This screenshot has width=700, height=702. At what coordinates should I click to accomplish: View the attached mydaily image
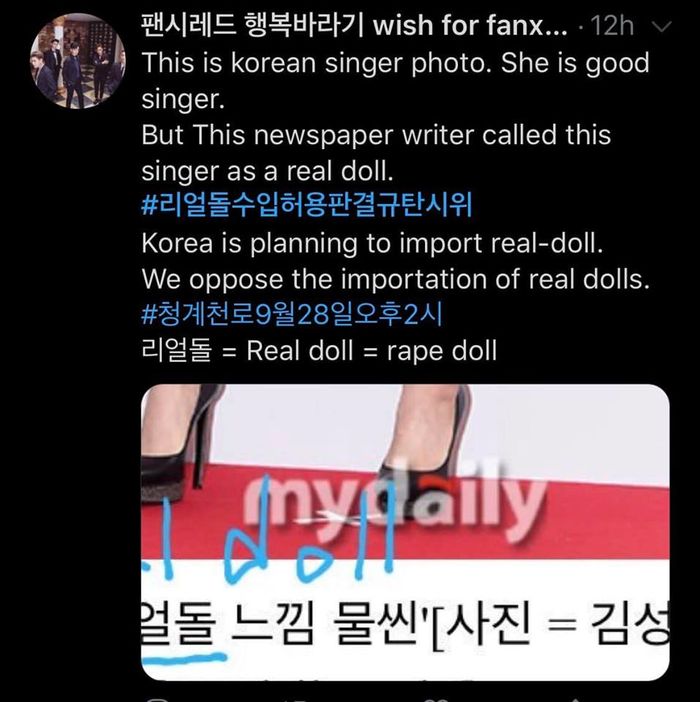tap(405, 530)
